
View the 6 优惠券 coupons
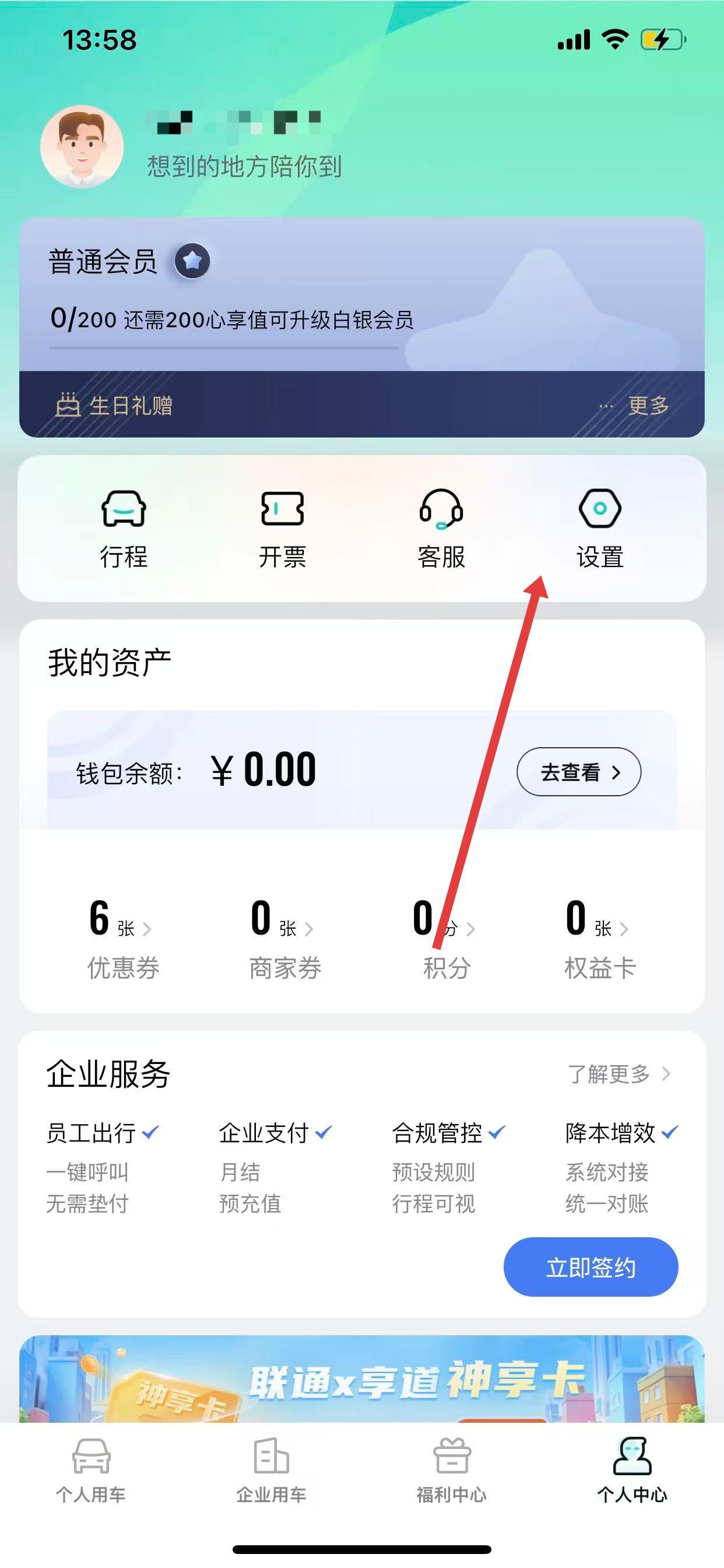[122, 939]
